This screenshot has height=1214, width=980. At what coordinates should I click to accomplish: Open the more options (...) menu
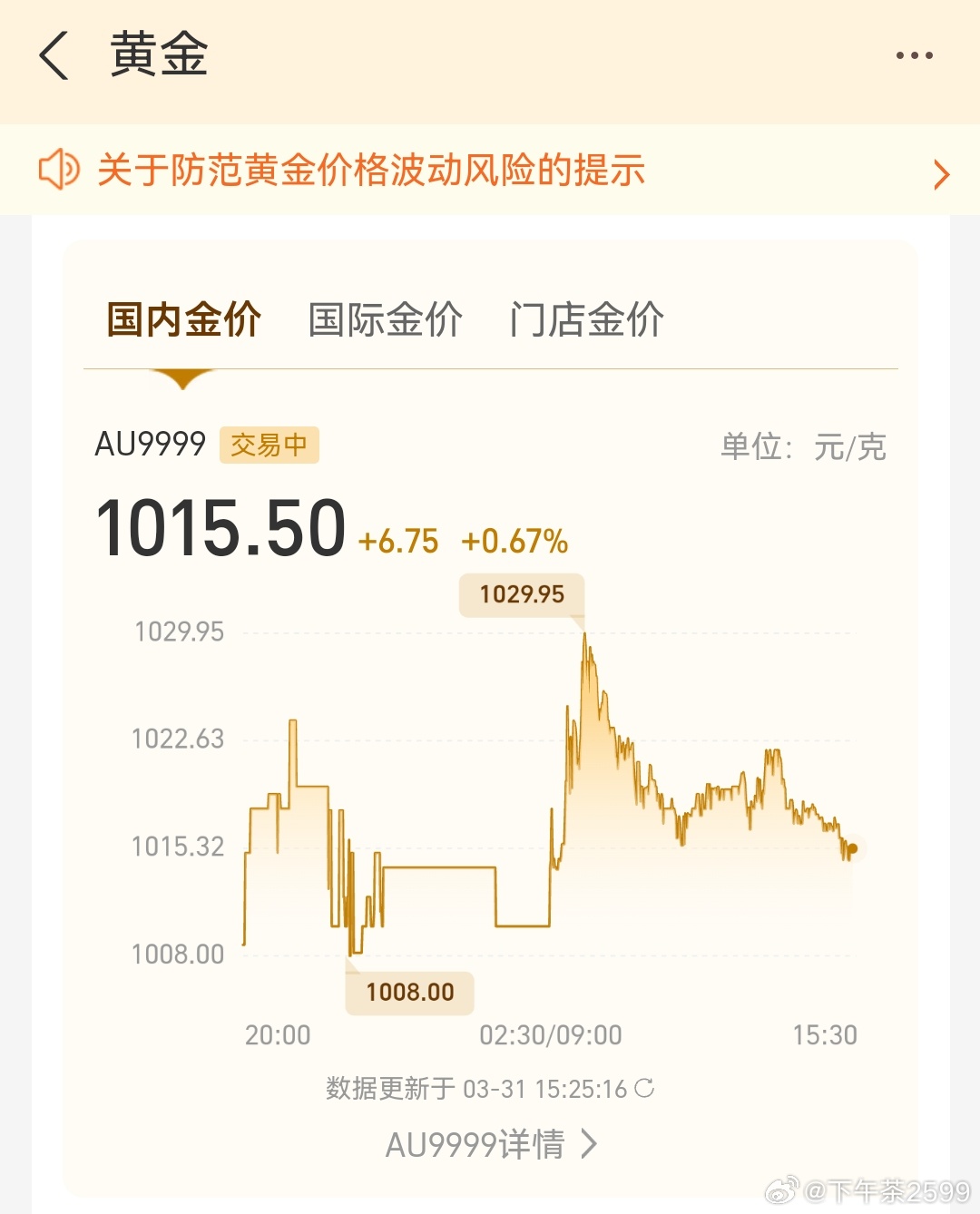(x=914, y=56)
